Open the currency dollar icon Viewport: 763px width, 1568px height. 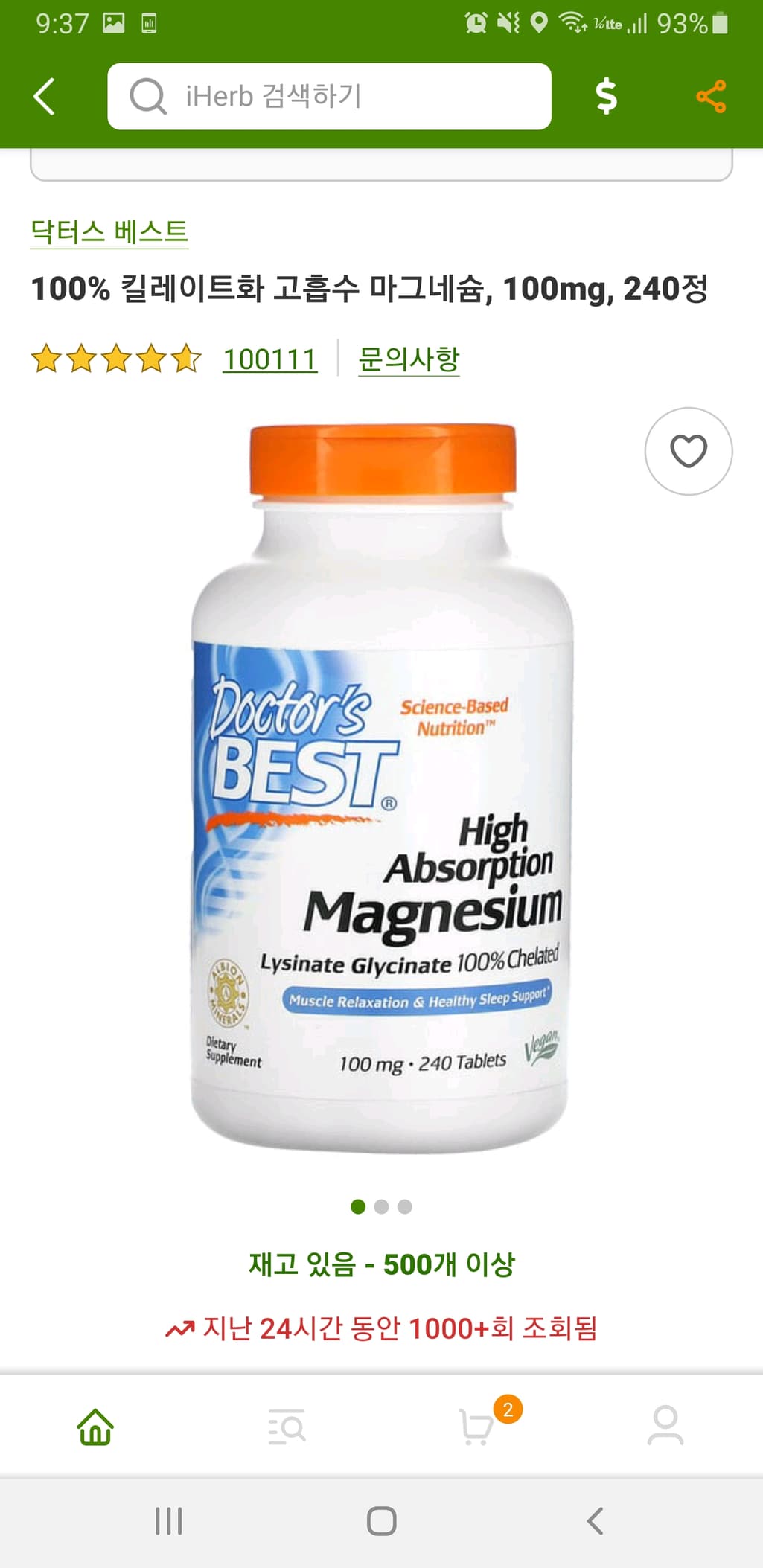click(606, 97)
